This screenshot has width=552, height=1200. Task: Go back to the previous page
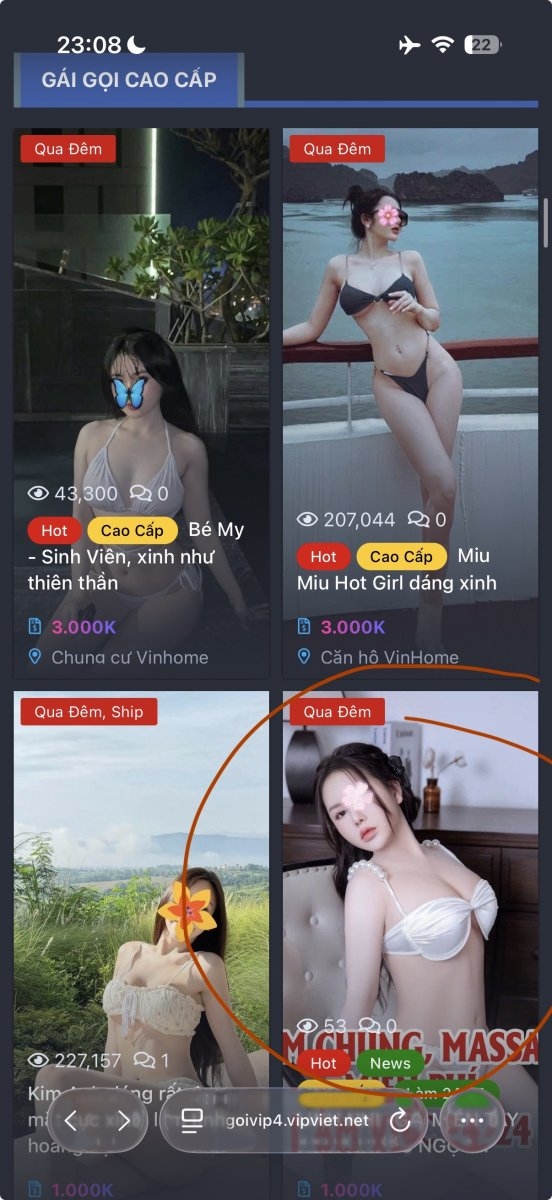(x=71, y=1121)
